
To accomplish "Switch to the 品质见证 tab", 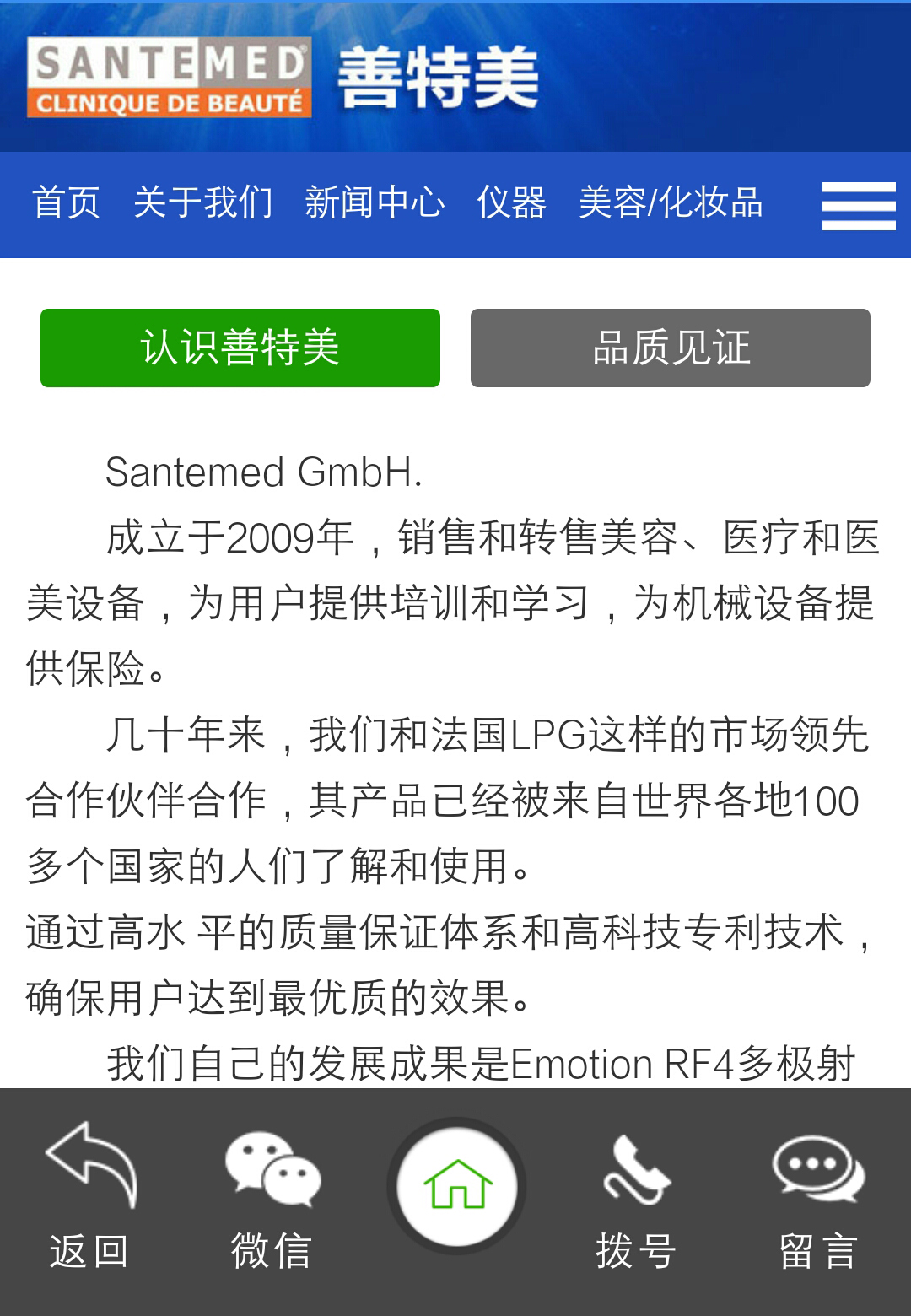I will pos(671,348).
